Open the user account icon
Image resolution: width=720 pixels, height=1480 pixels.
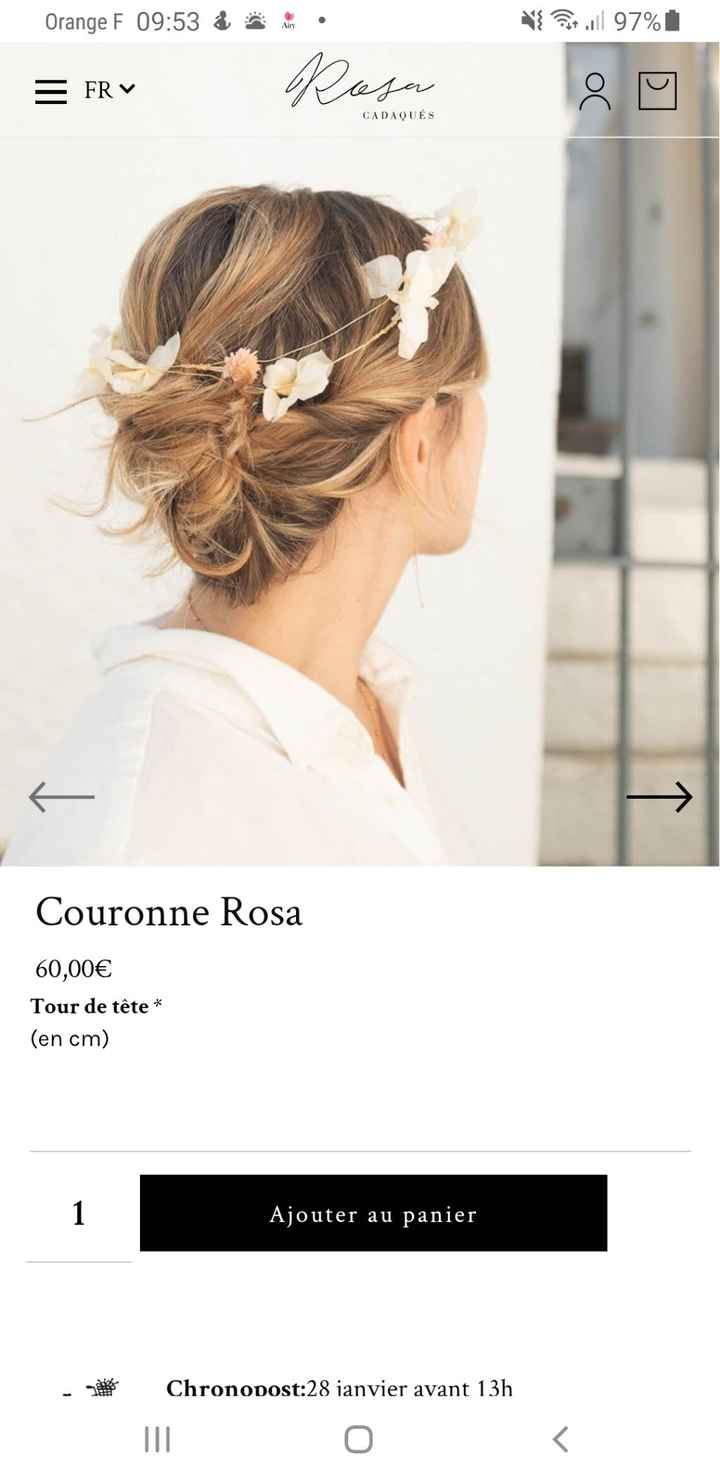[597, 90]
